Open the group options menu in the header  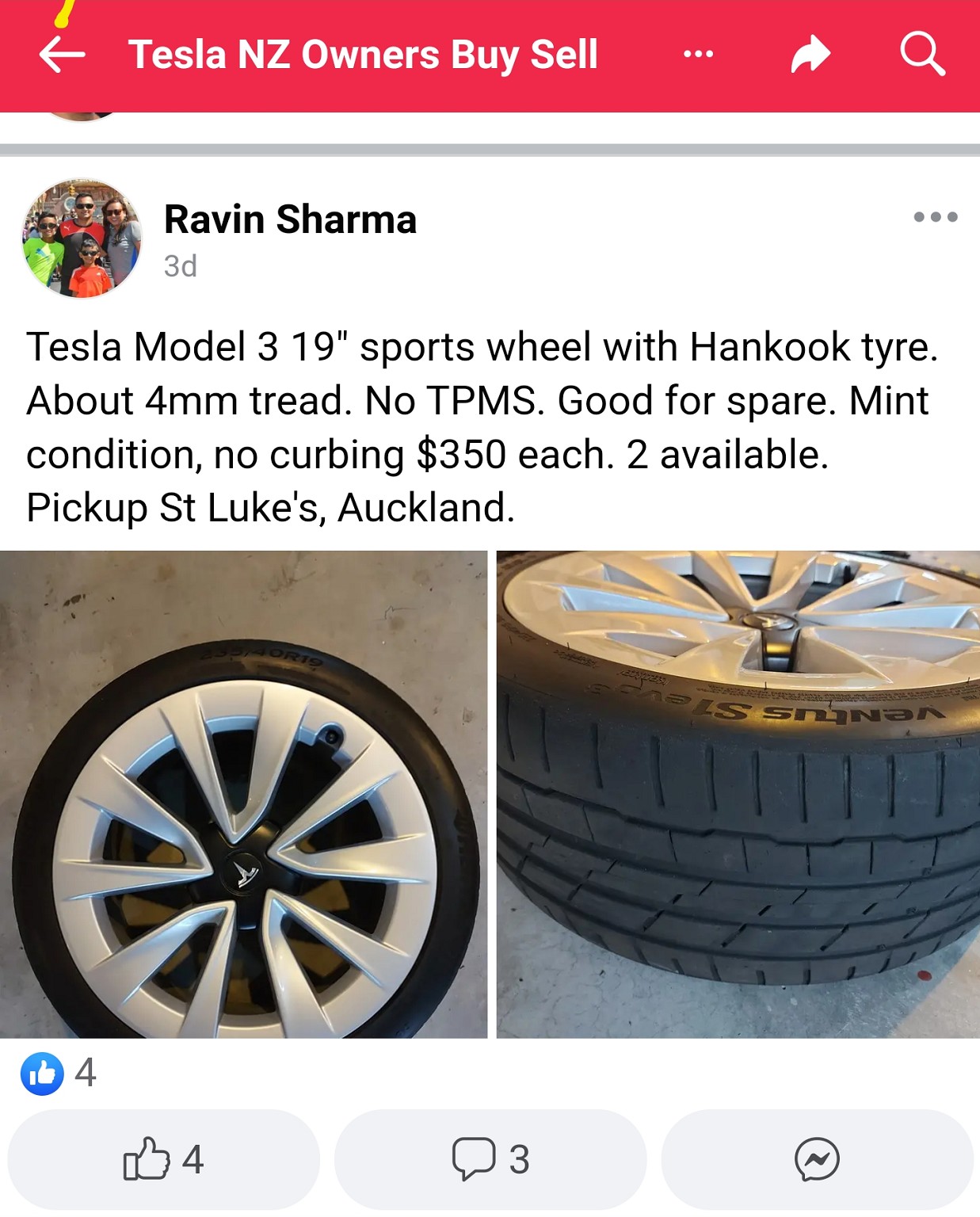point(698,55)
